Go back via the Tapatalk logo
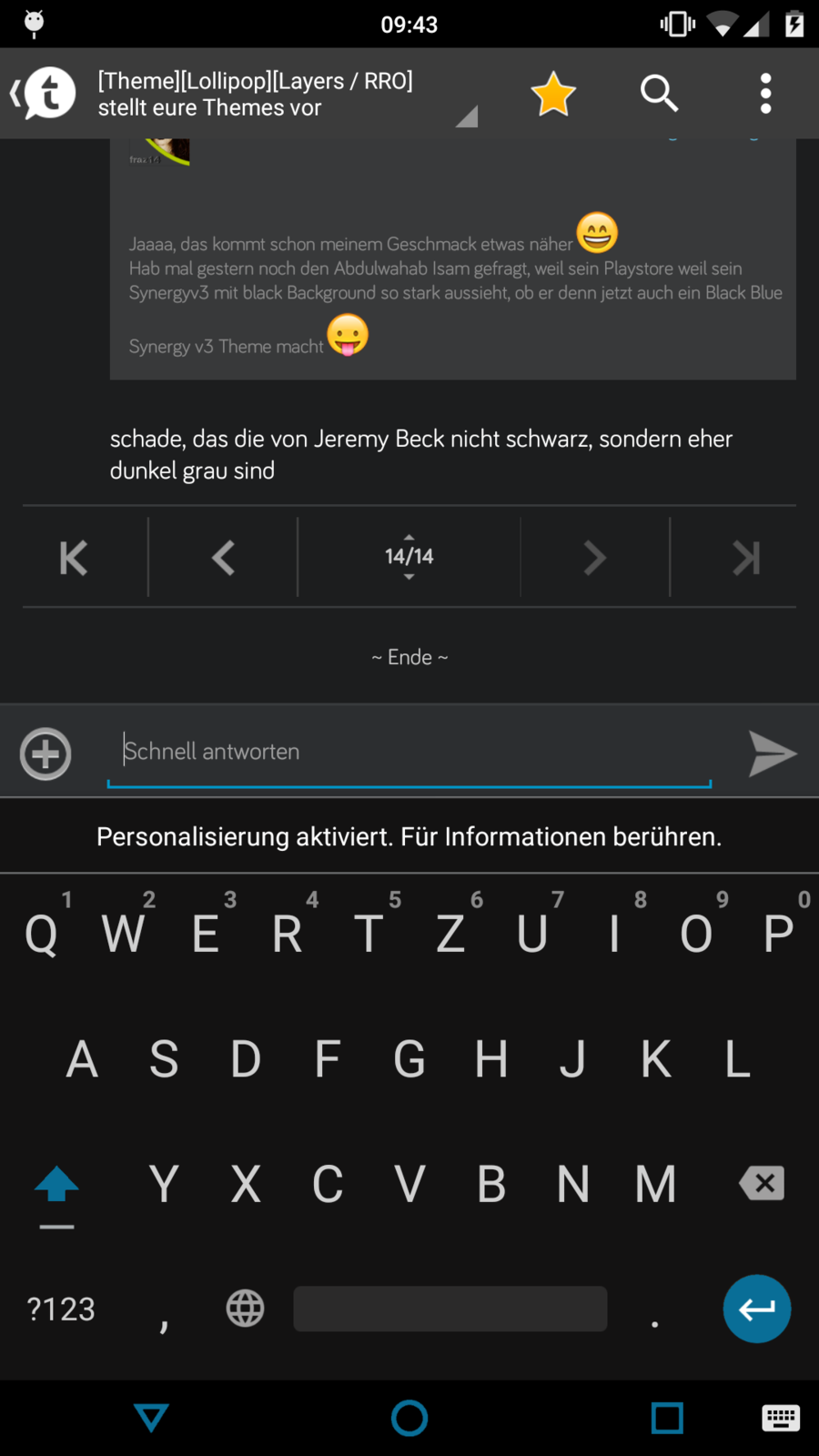This screenshot has width=819, height=1456. click(x=44, y=93)
